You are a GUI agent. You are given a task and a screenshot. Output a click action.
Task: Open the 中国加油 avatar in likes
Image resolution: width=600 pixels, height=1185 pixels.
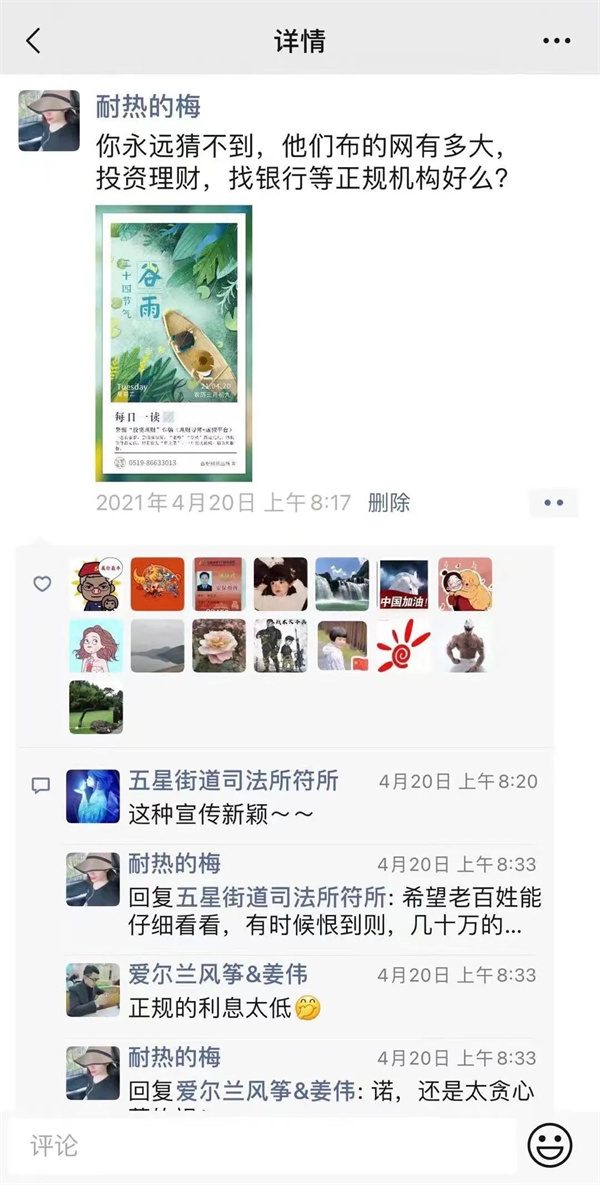pos(404,585)
